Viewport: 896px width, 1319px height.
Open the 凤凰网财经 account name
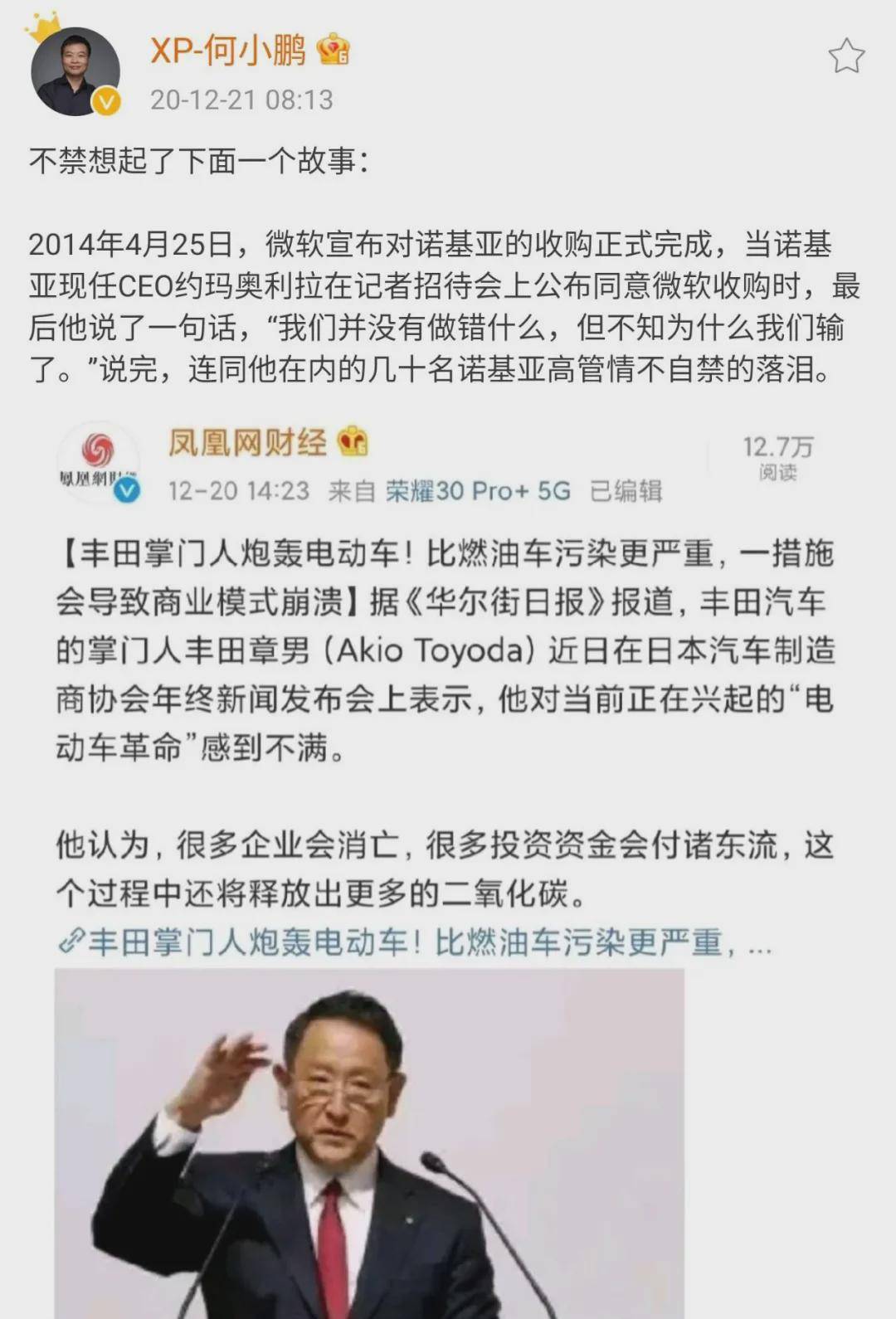coord(246,442)
